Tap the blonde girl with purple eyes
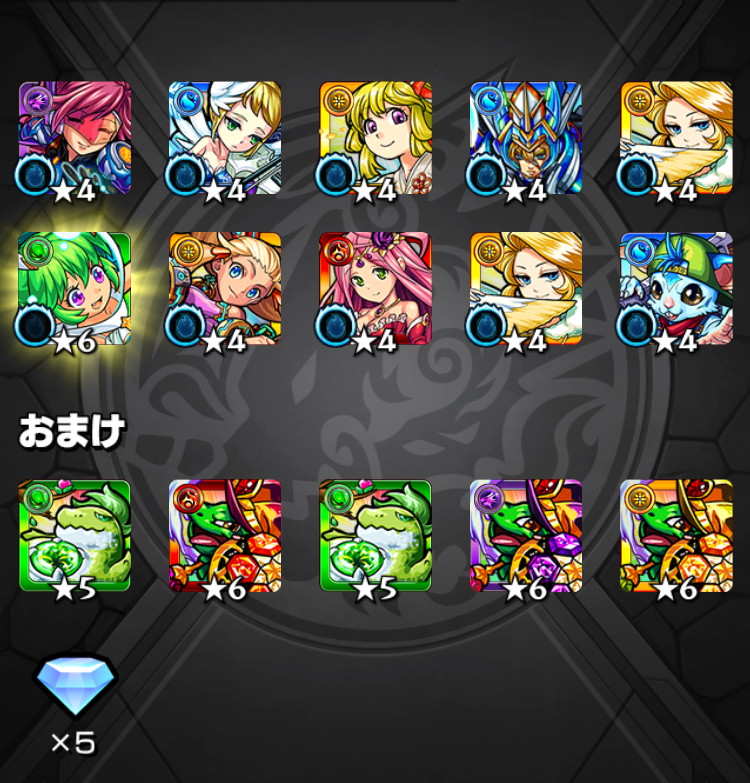The width and height of the screenshot is (750, 783). 375,137
